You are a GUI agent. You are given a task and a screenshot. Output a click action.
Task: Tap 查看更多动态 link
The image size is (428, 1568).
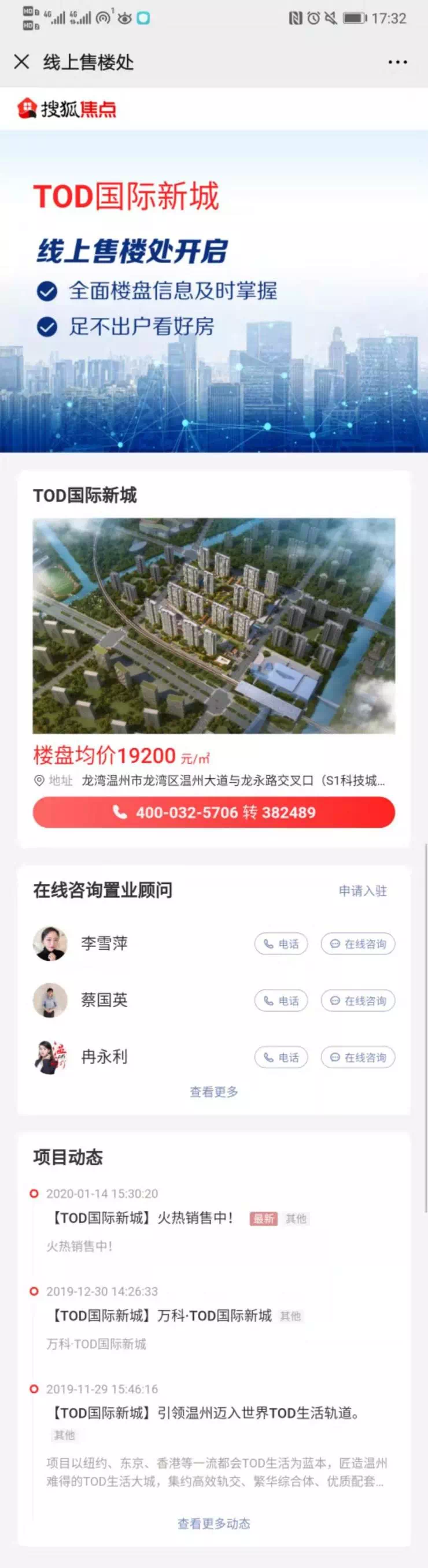(x=213, y=1523)
